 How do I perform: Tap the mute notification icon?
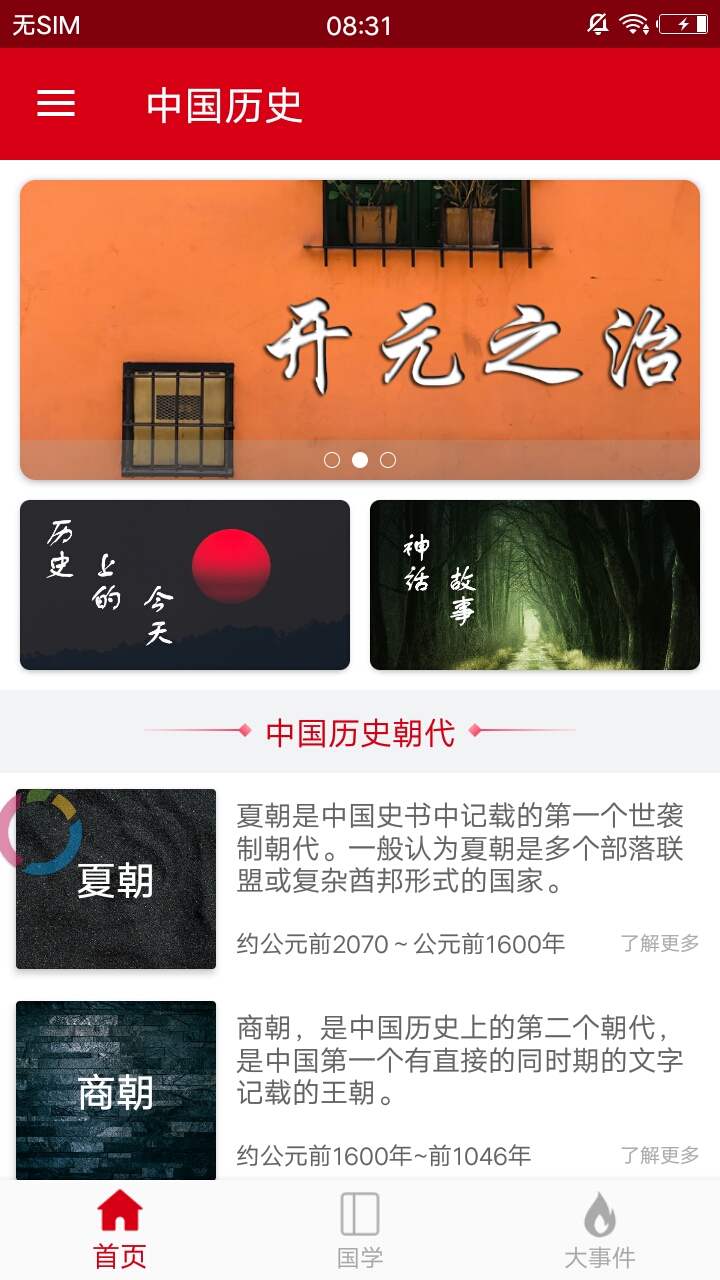click(x=595, y=24)
